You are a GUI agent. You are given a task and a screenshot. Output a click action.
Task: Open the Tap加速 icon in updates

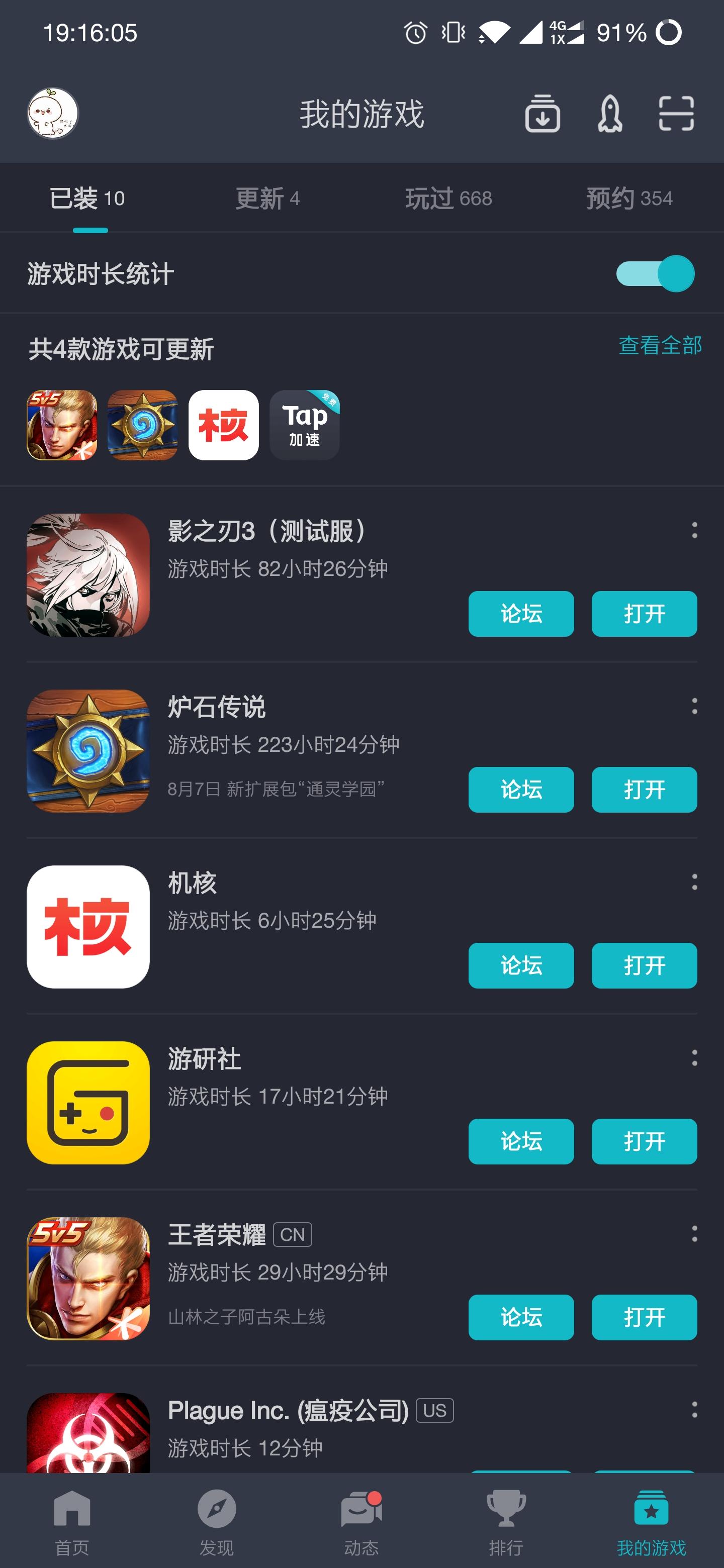click(305, 425)
